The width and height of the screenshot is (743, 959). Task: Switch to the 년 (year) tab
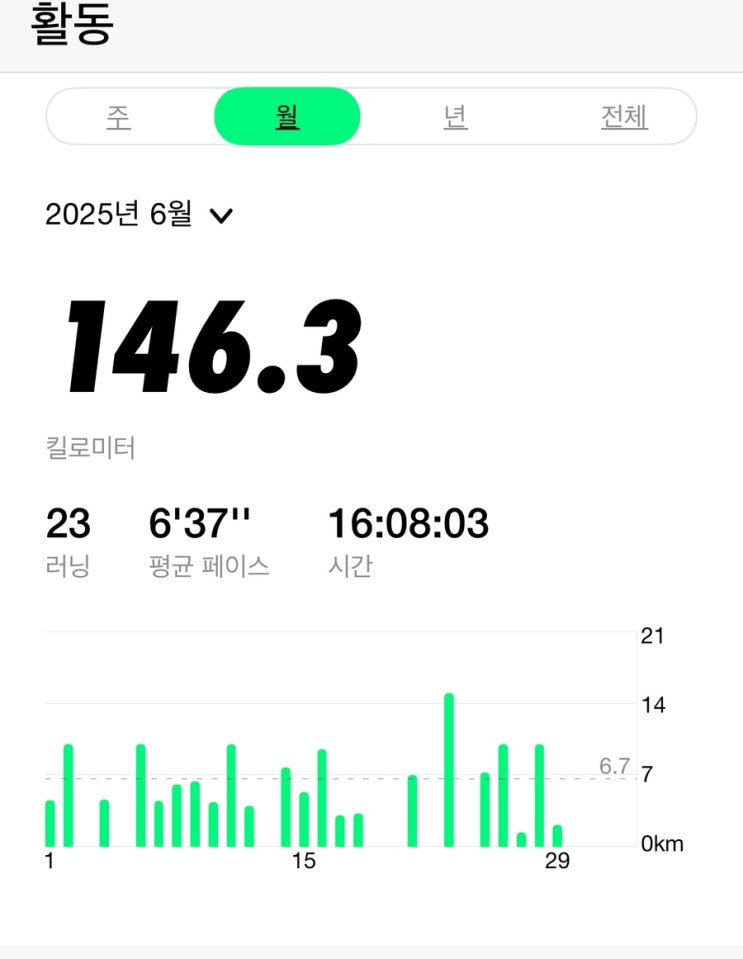pos(456,117)
